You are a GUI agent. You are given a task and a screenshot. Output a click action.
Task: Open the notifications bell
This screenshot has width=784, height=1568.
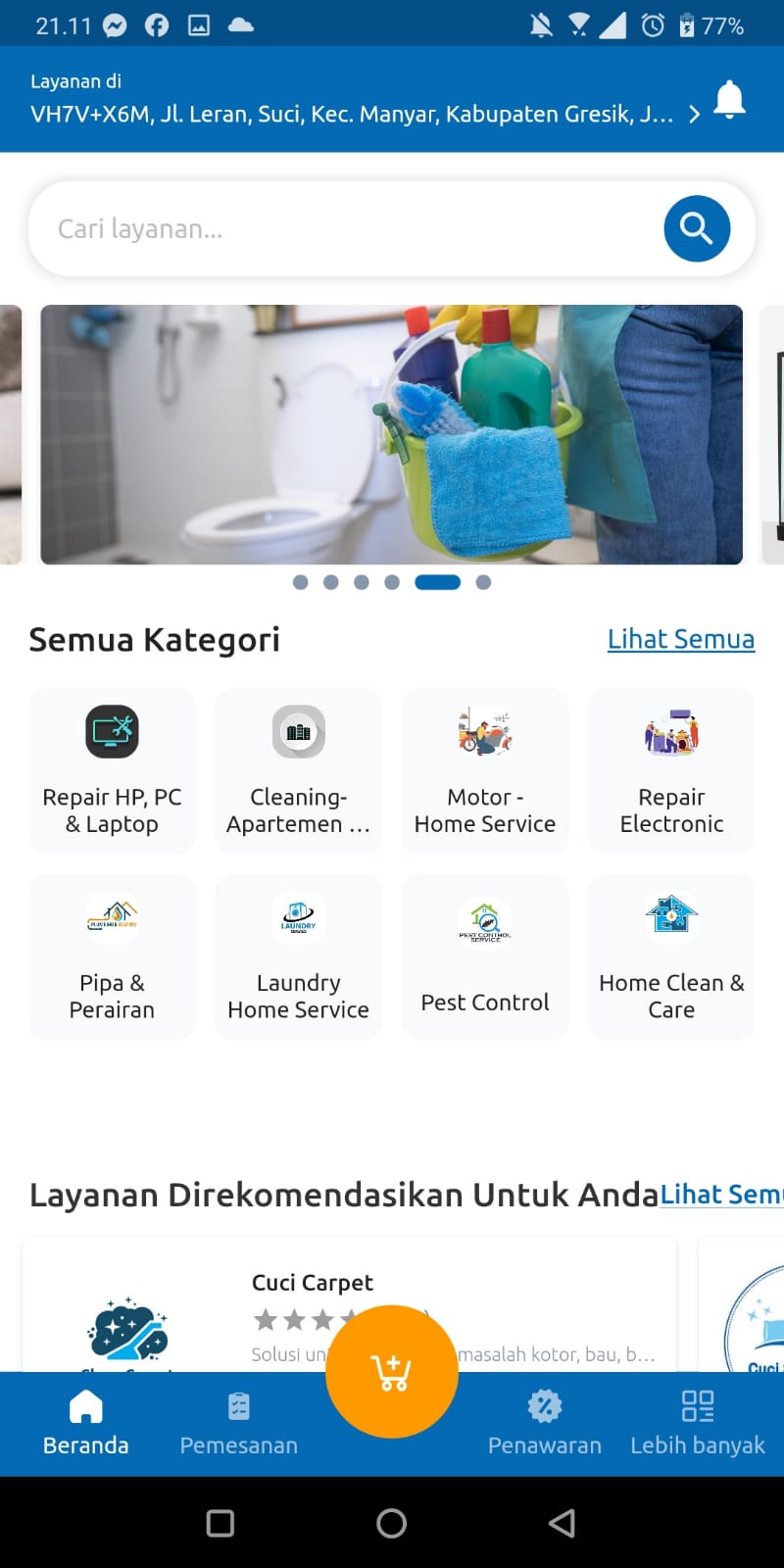click(x=728, y=100)
